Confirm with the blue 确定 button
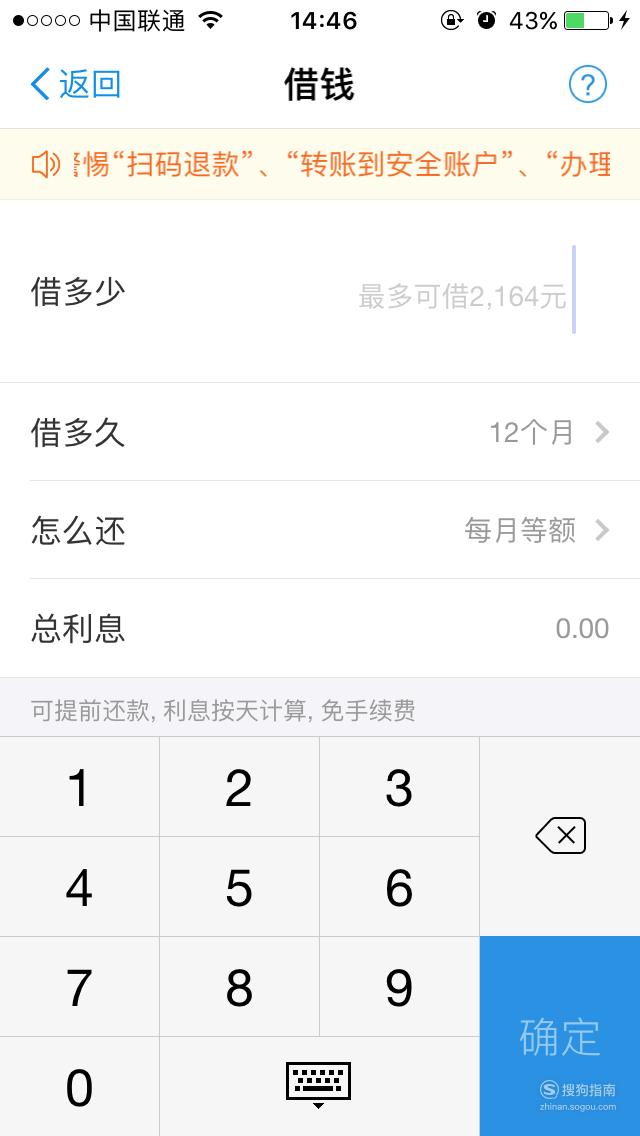The height and width of the screenshot is (1136, 640). tap(560, 1036)
